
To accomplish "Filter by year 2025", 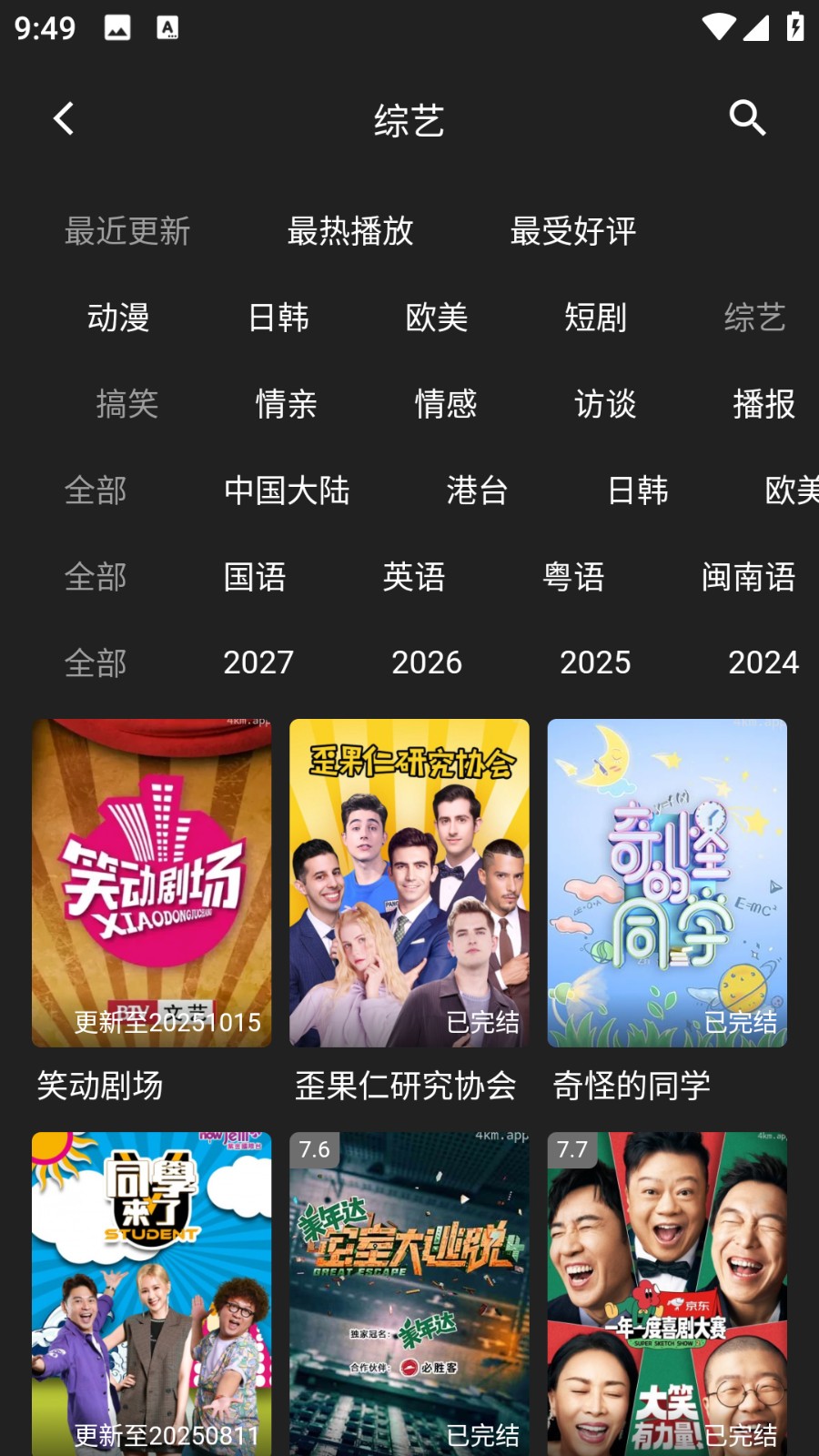I will pyautogui.click(x=595, y=662).
